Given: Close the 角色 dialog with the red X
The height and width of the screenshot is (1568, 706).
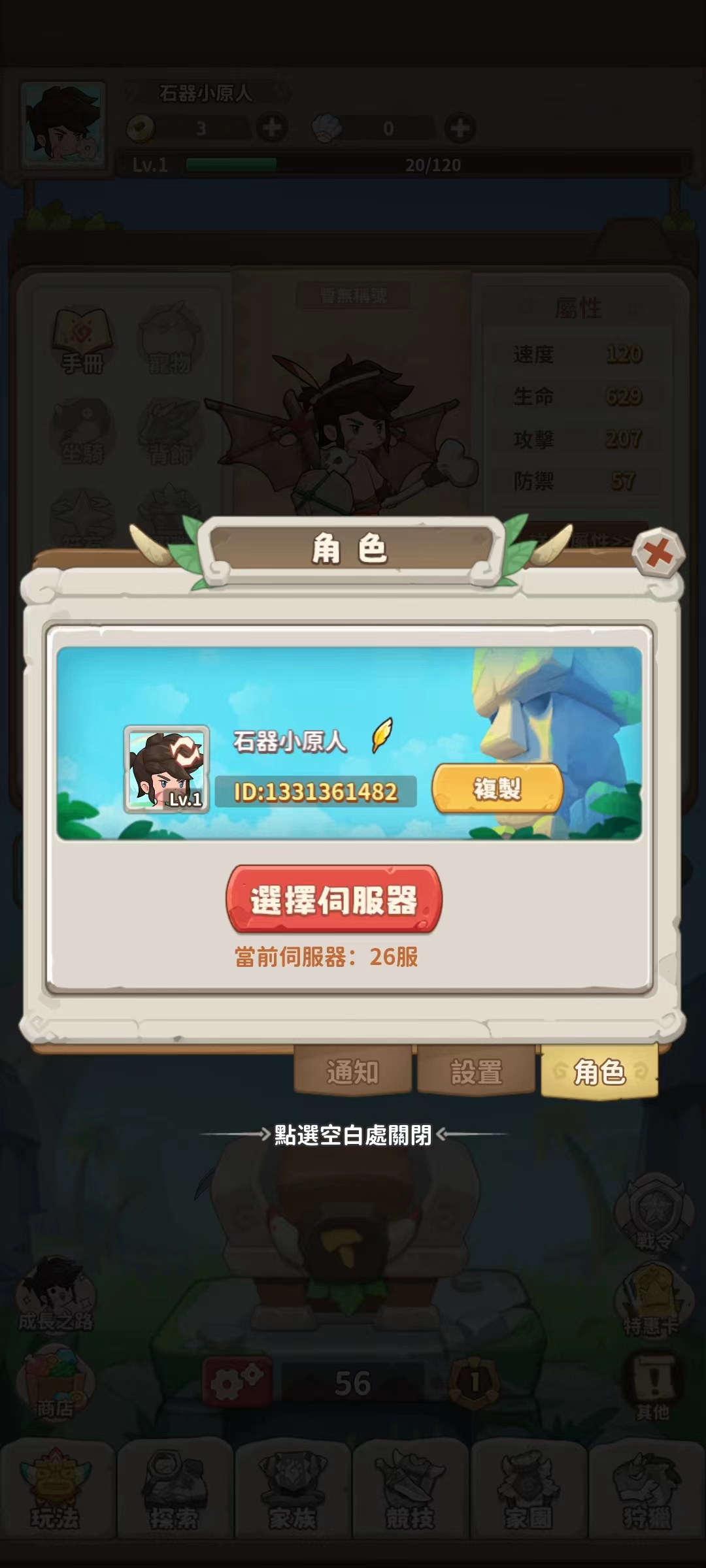Looking at the screenshot, I should point(658,554).
